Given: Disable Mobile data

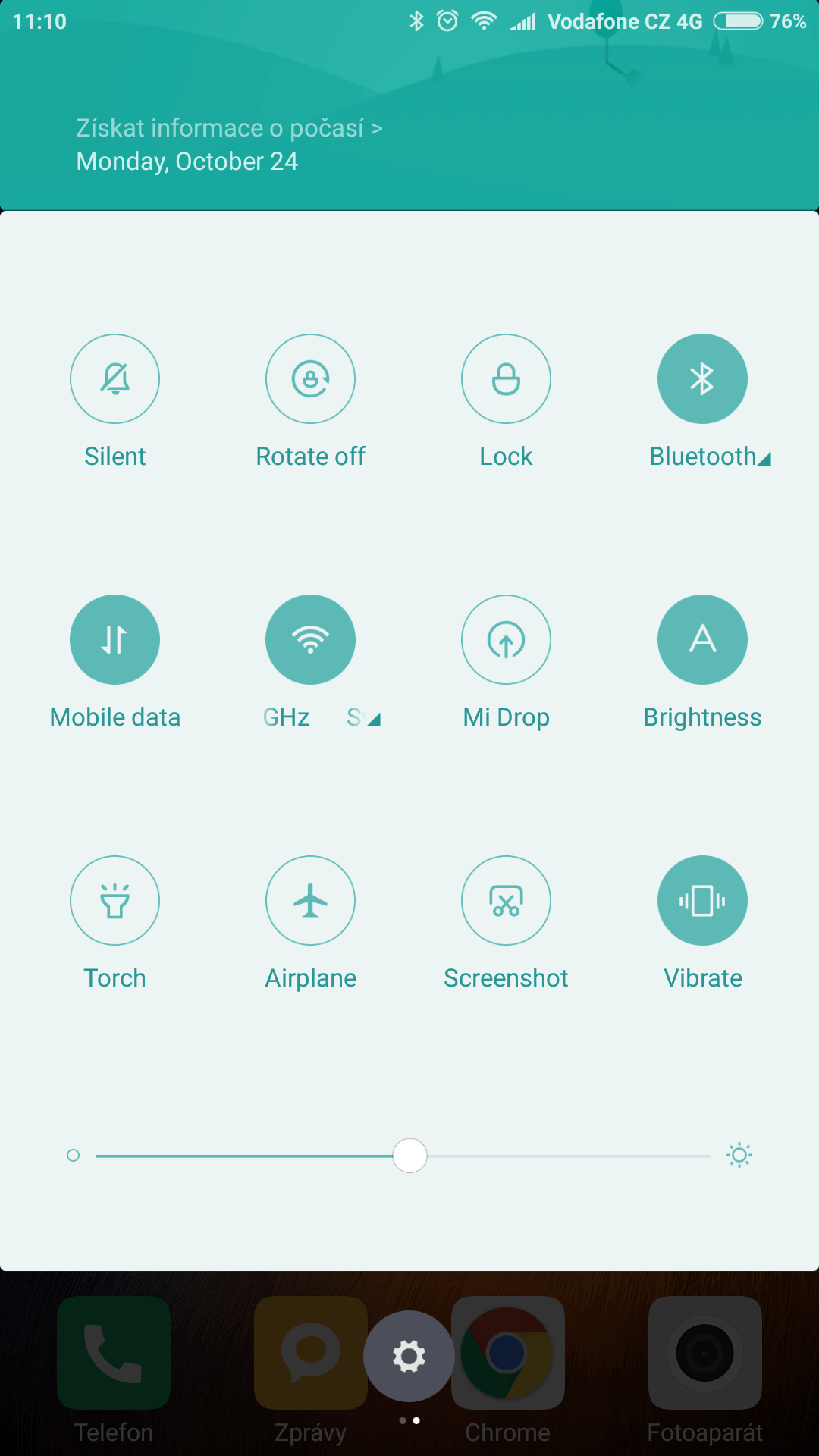Looking at the screenshot, I should 115,639.
